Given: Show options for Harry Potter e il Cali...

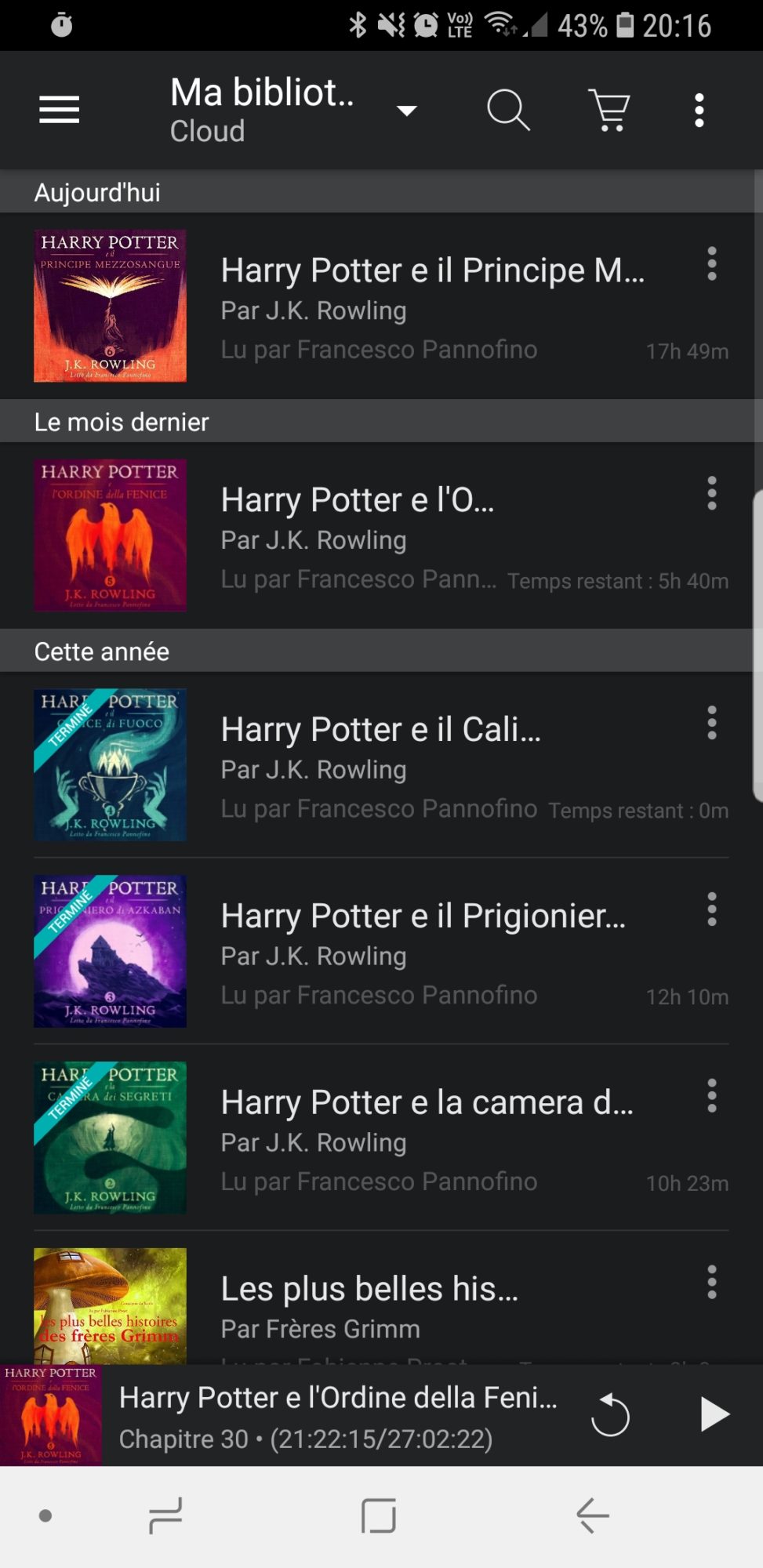Looking at the screenshot, I should coord(712,723).
